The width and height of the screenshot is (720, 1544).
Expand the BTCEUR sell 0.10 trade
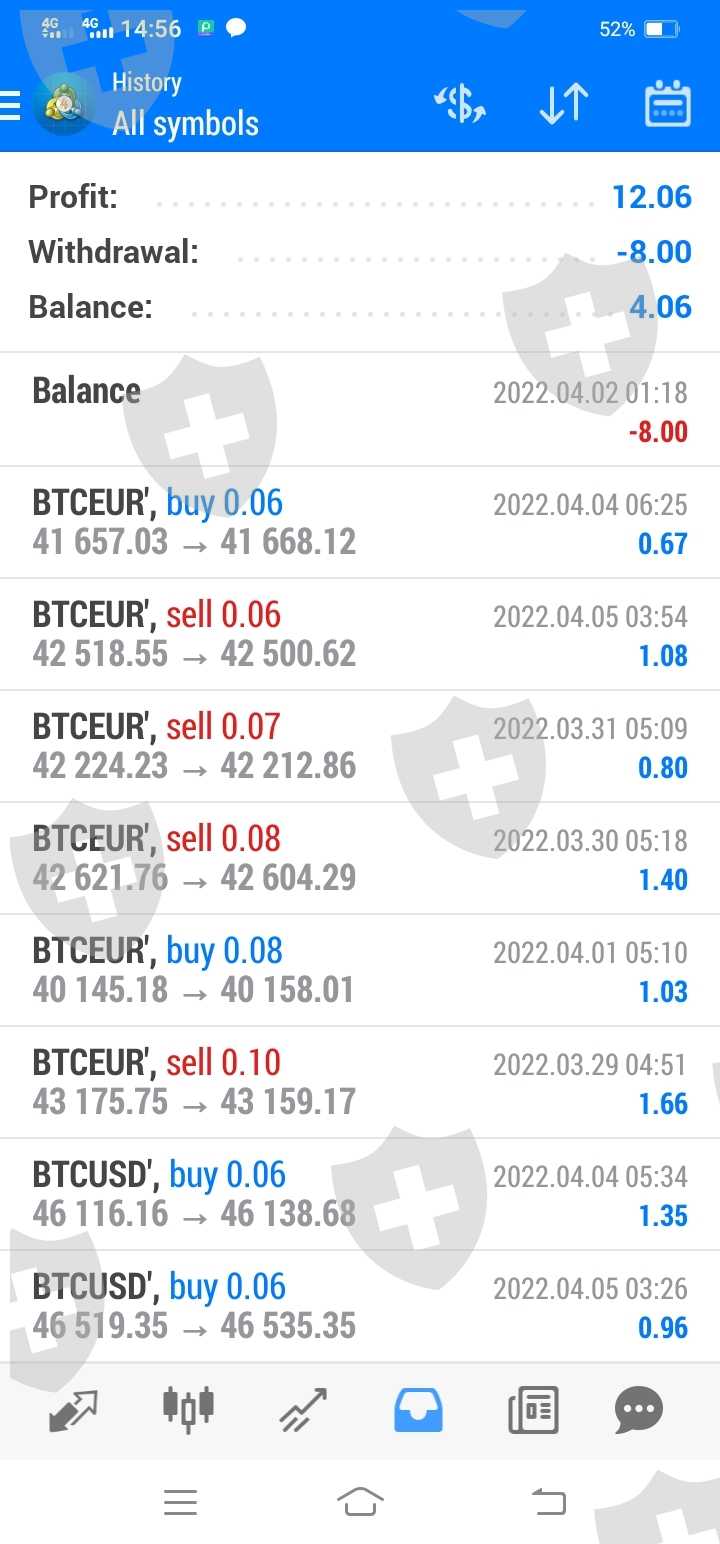360,1082
